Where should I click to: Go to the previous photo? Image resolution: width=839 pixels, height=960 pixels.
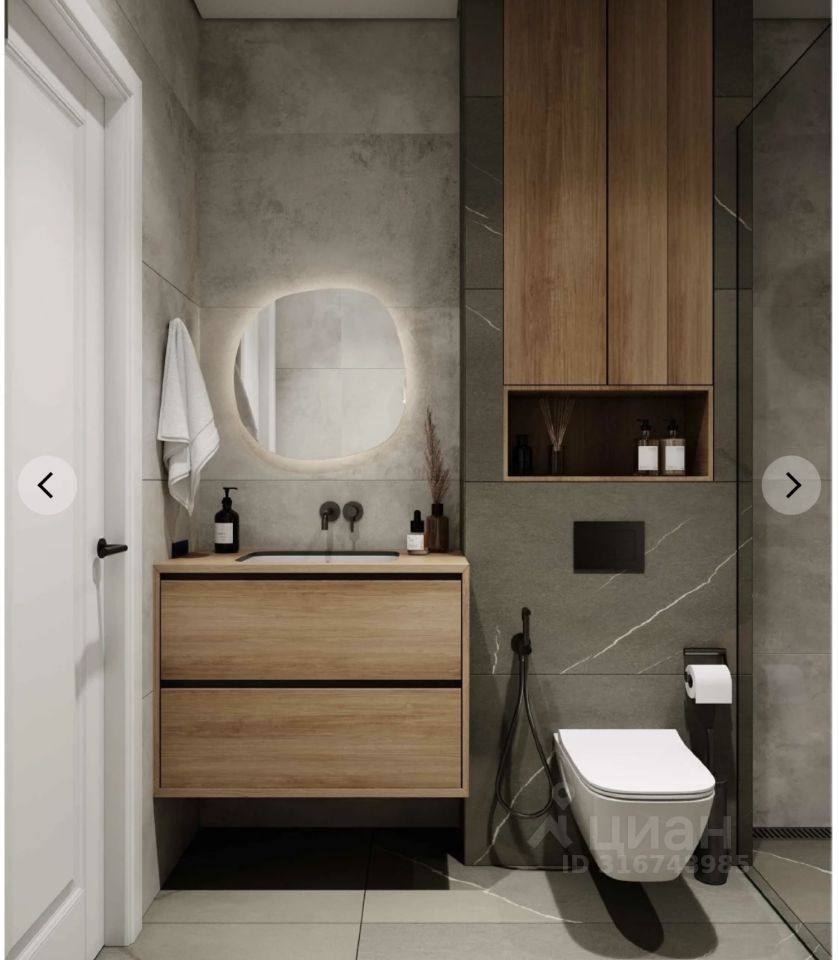(47, 486)
